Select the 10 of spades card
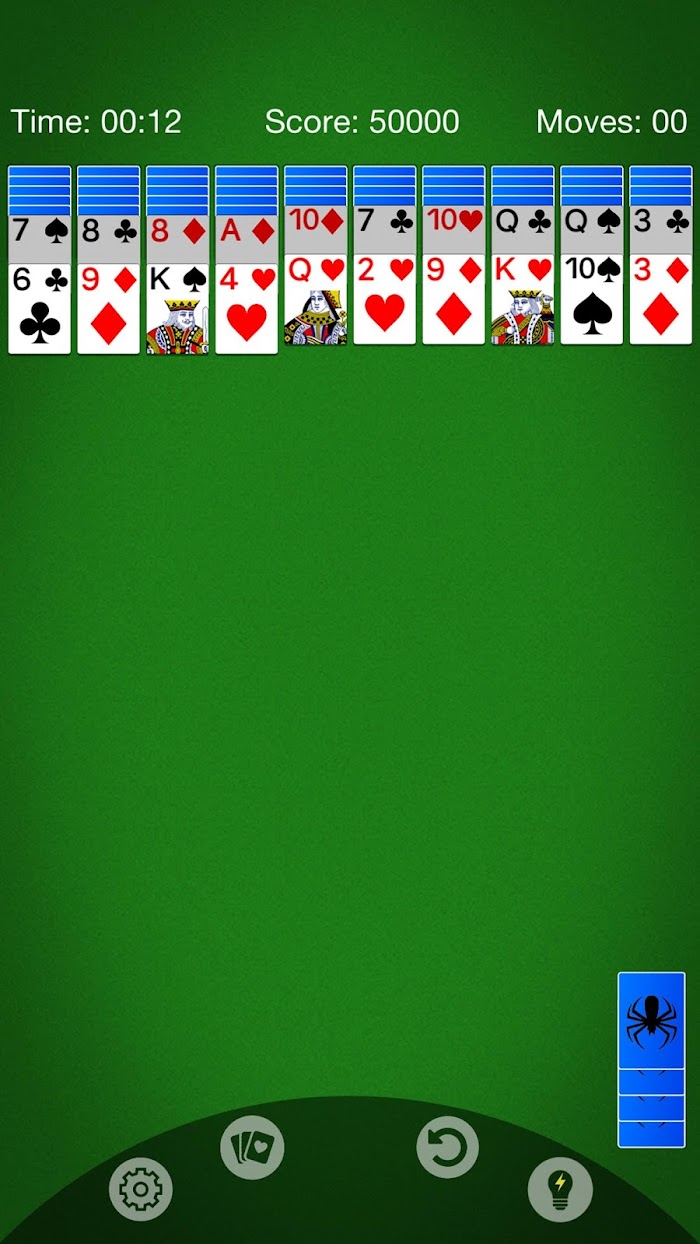 point(592,300)
